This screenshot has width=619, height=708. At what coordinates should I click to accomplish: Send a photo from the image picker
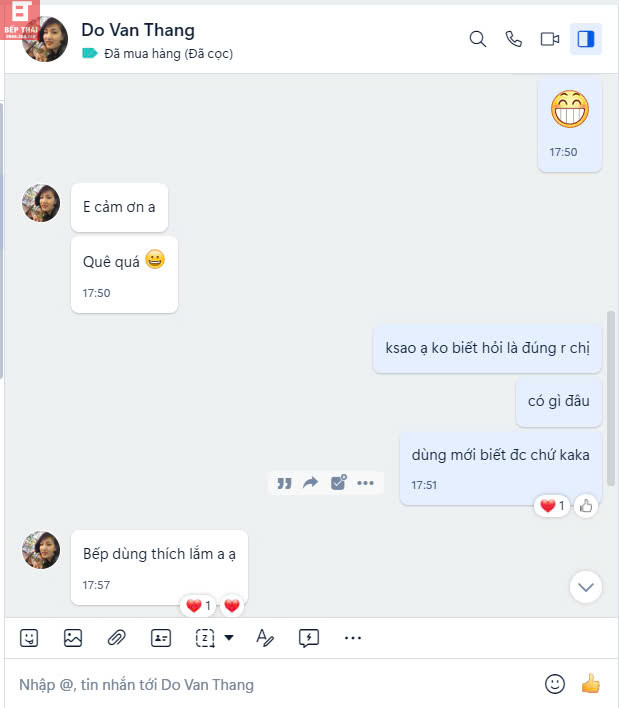(73, 637)
